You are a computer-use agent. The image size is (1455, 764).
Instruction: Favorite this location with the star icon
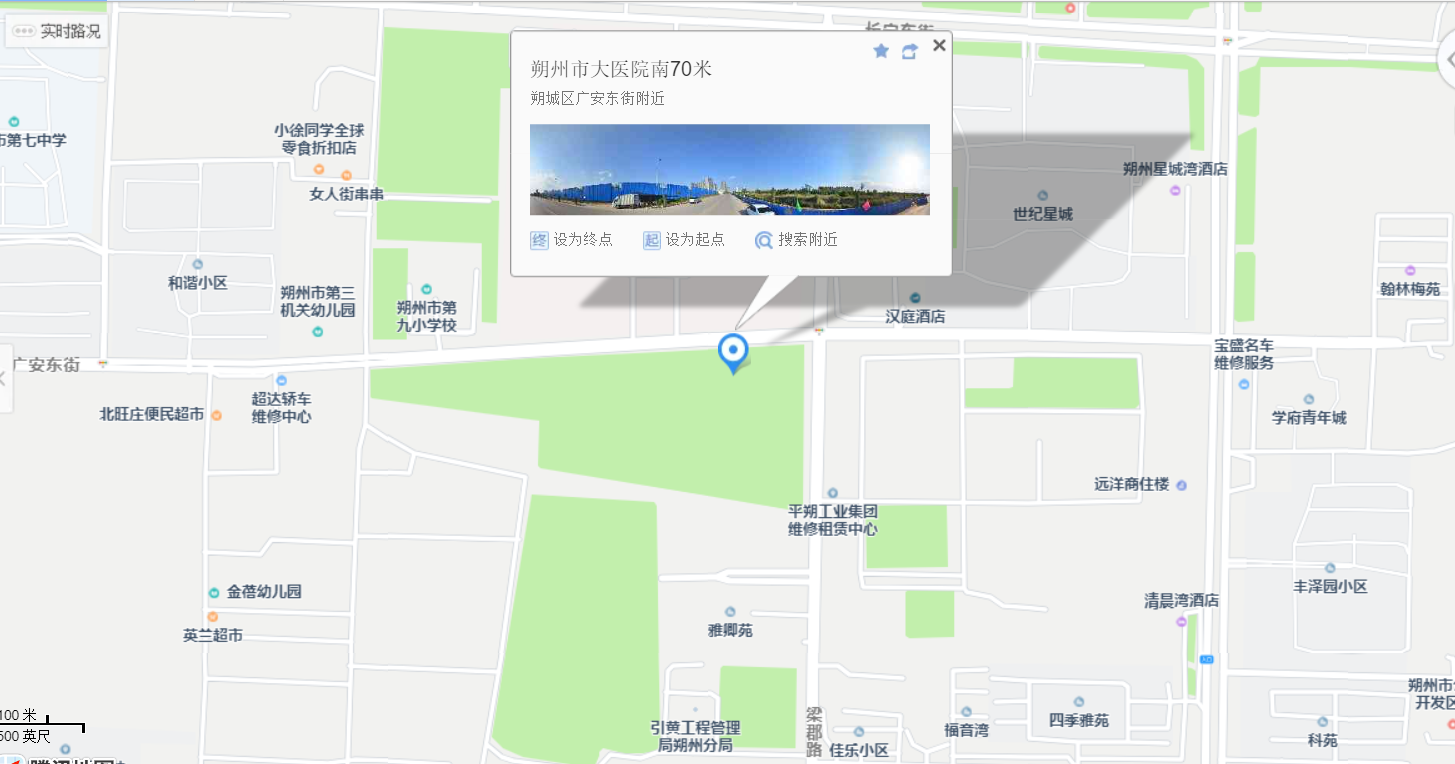[881, 51]
